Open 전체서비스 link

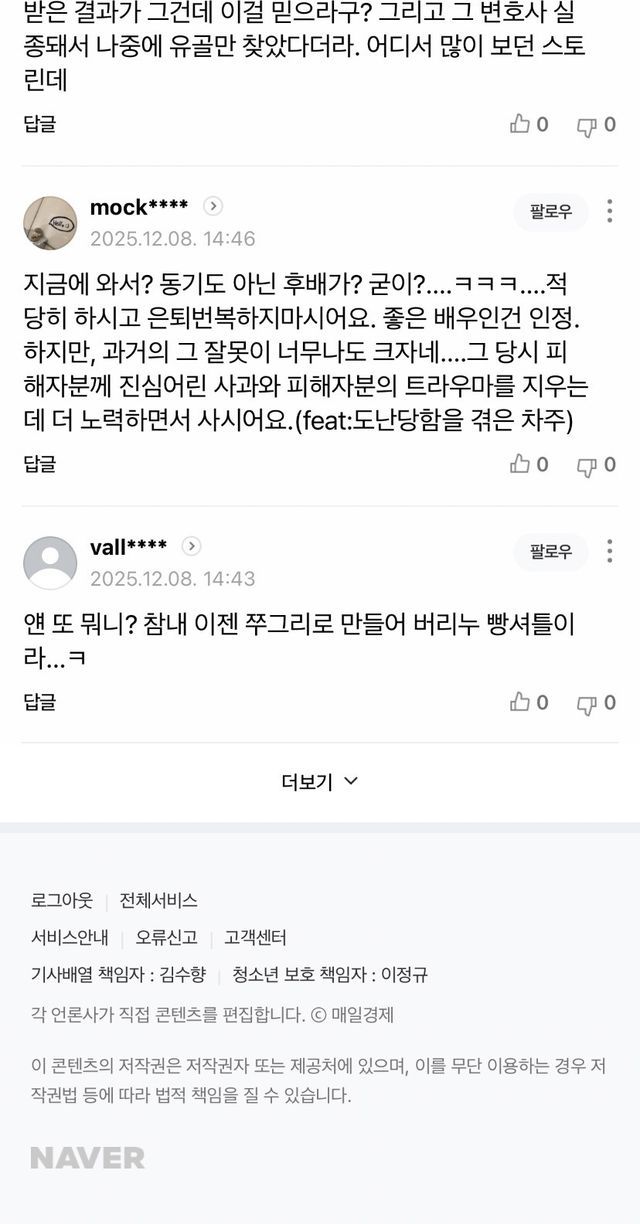pos(159,900)
